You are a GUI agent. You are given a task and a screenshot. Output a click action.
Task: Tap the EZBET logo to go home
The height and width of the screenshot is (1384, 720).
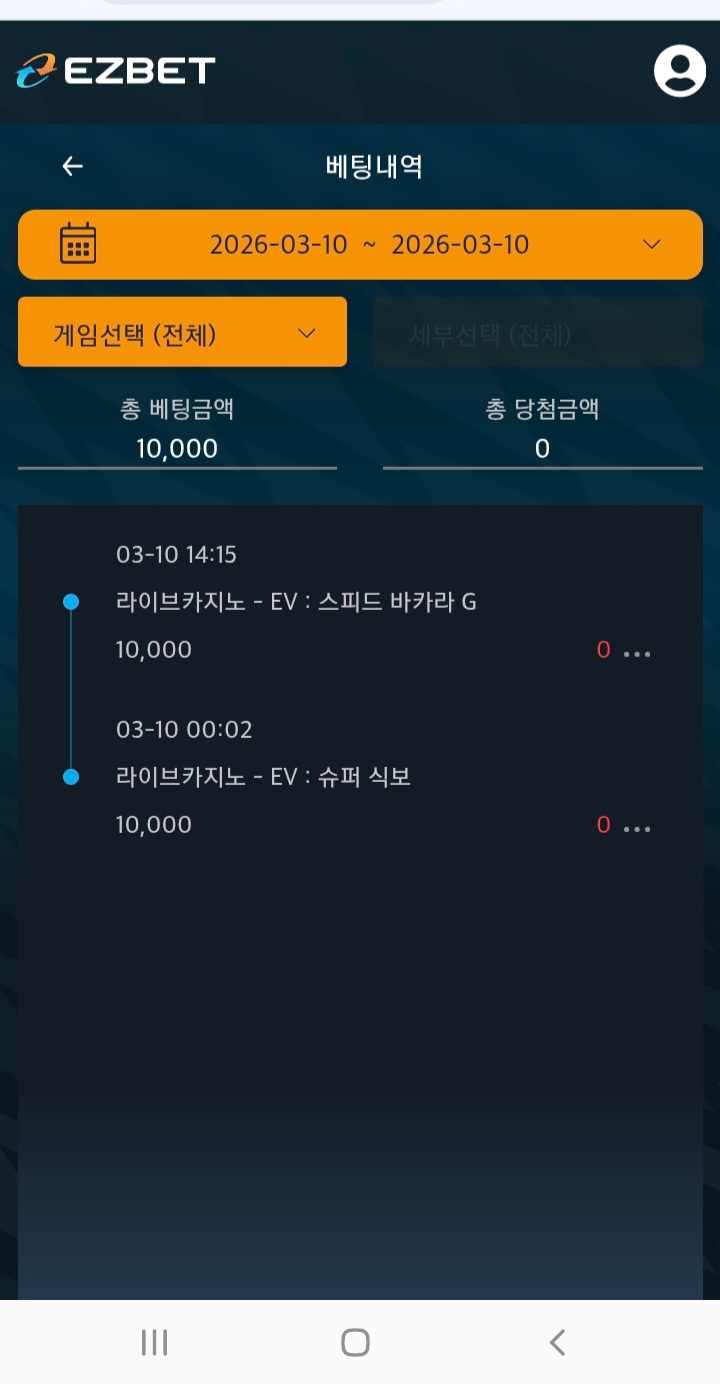116,70
